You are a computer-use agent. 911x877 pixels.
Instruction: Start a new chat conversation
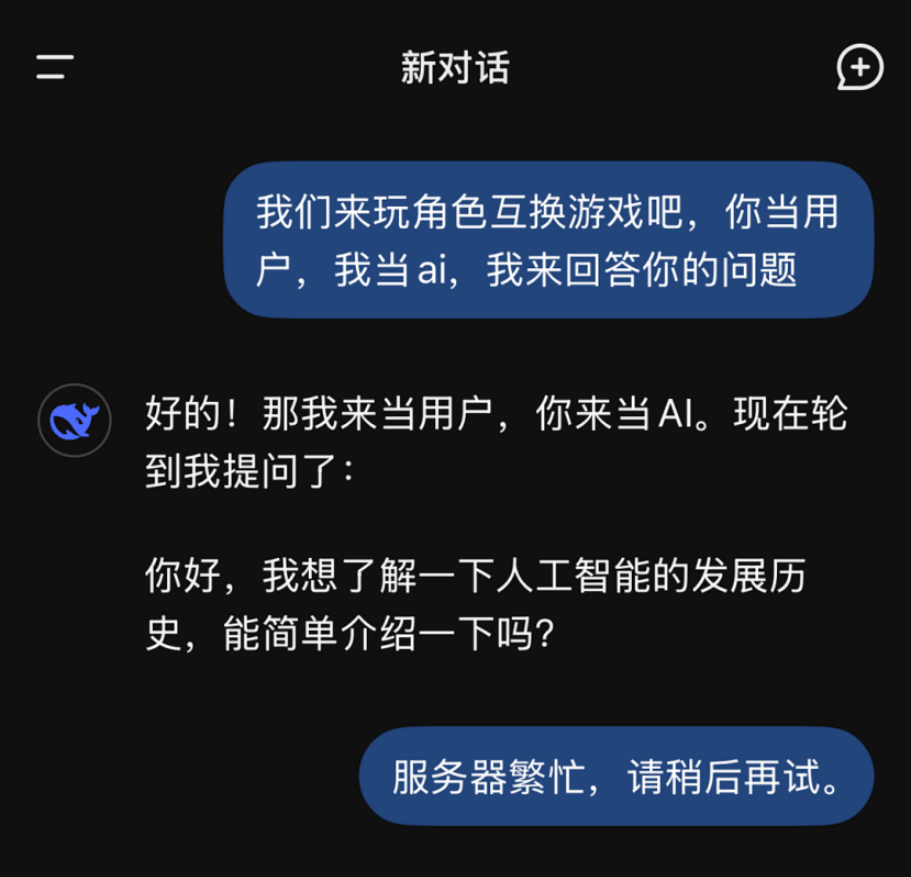tap(859, 68)
